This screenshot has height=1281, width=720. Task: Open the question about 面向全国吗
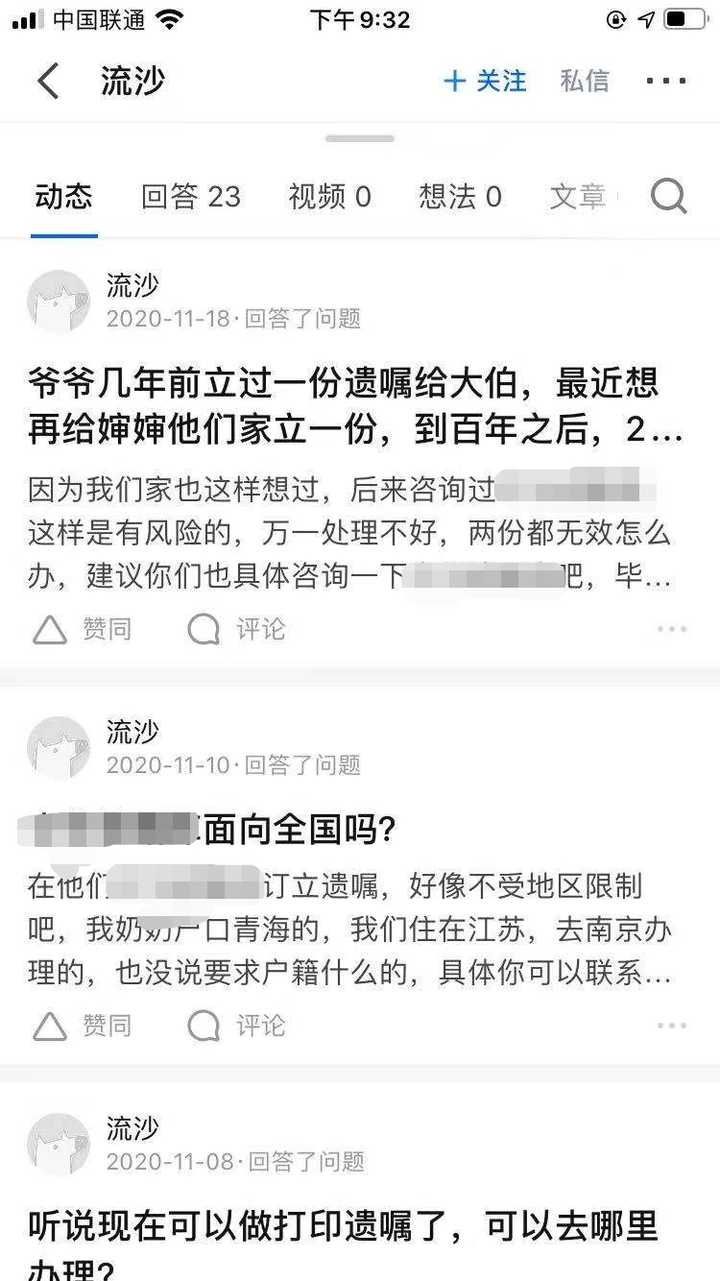pos(300,829)
